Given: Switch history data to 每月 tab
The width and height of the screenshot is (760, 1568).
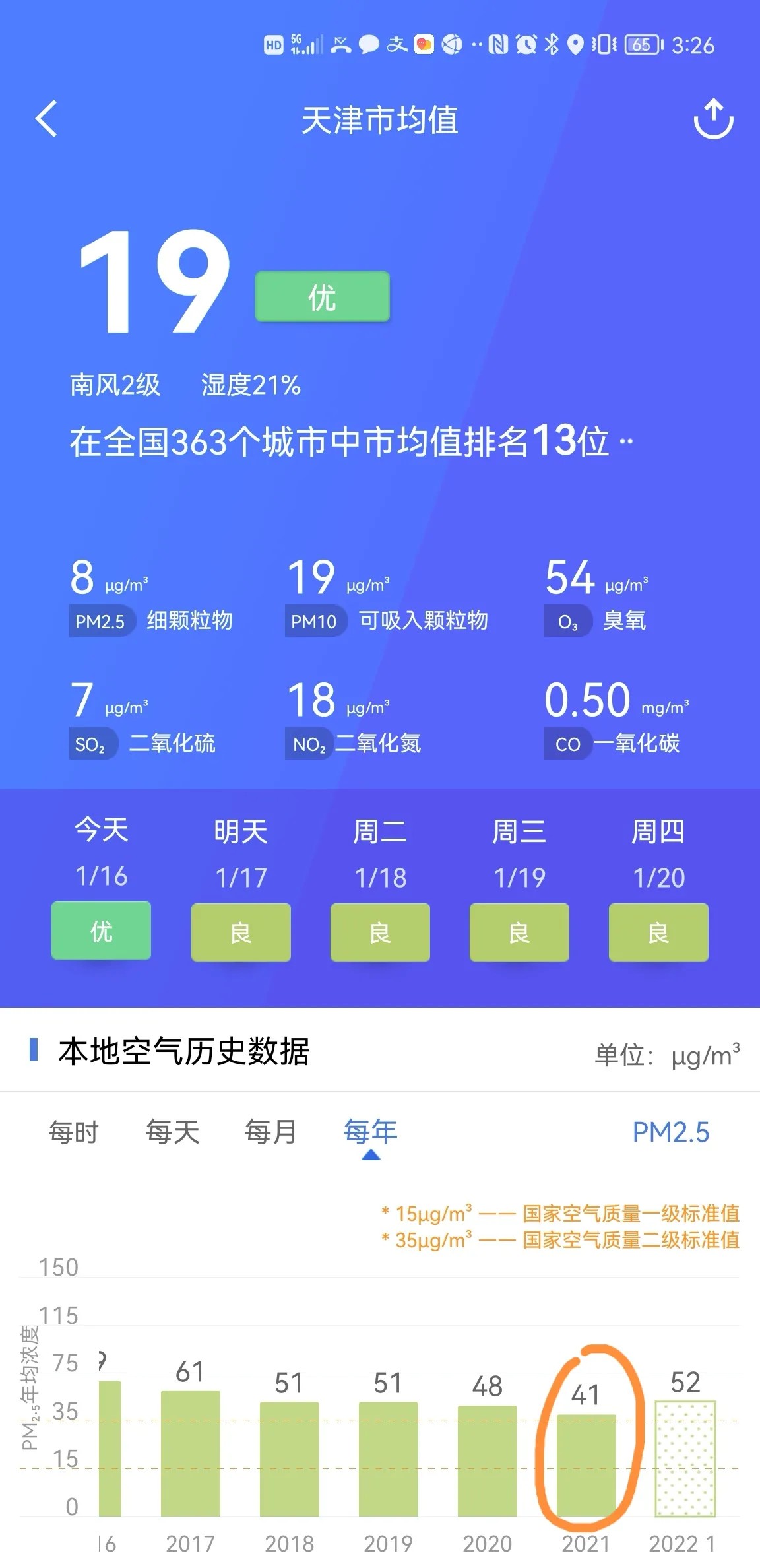Looking at the screenshot, I should point(270,1132).
